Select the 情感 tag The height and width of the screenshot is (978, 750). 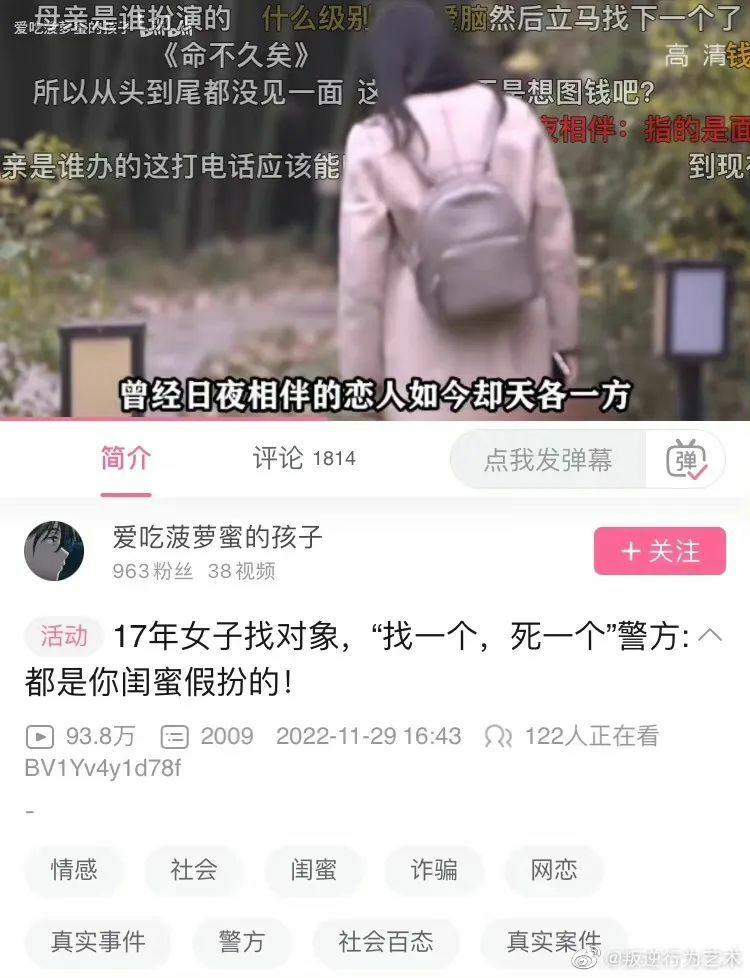coord(74,871)
